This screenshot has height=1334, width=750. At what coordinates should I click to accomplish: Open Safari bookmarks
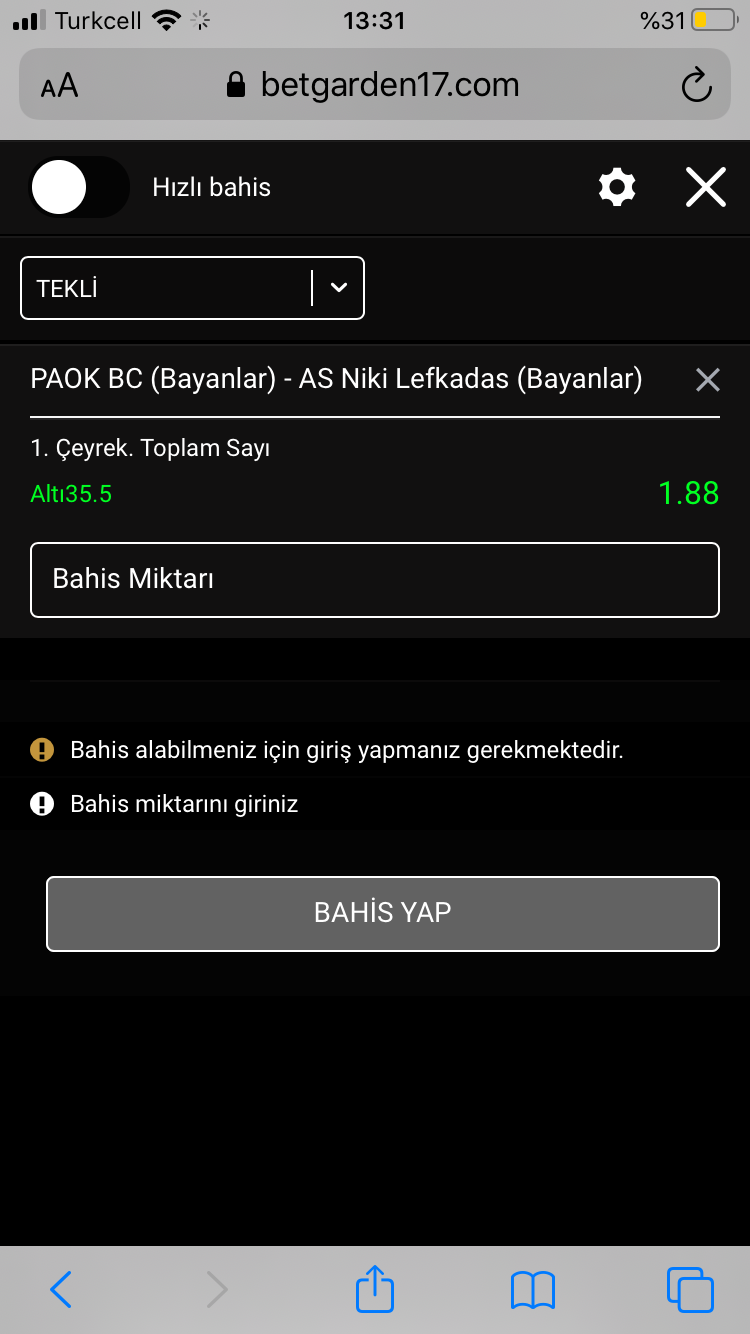(532, 1290)
